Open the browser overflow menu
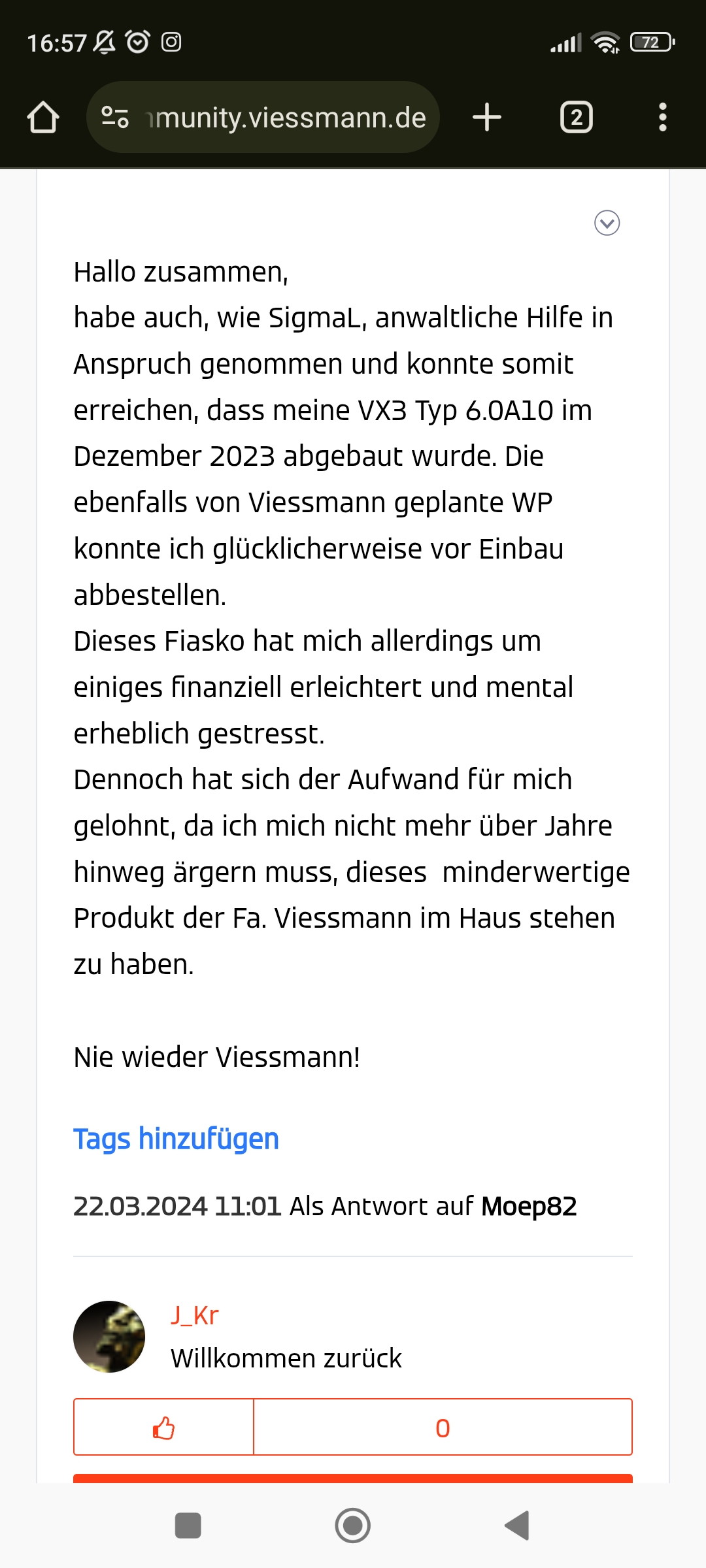706x1568 pixels. [x=662, y=118]
